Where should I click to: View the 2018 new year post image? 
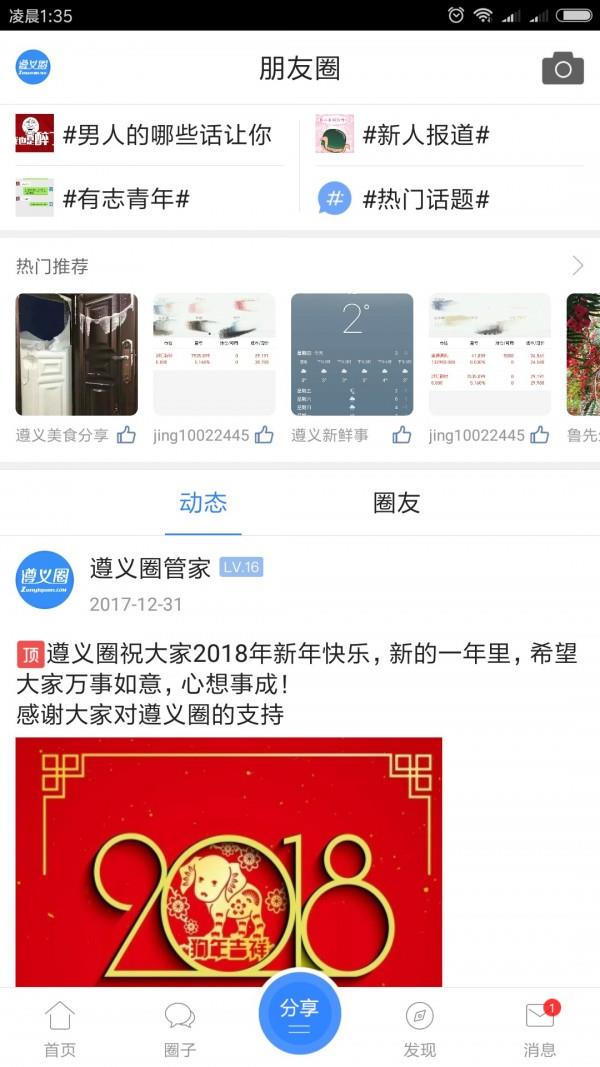coord(228,860)
